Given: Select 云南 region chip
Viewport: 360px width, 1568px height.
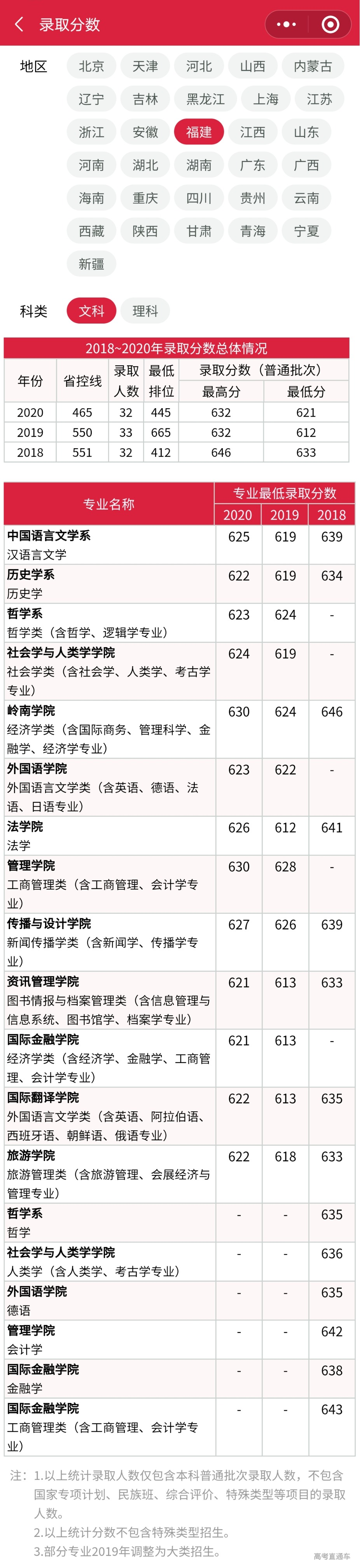Looking at the screenshot, I should pos(306,198).
